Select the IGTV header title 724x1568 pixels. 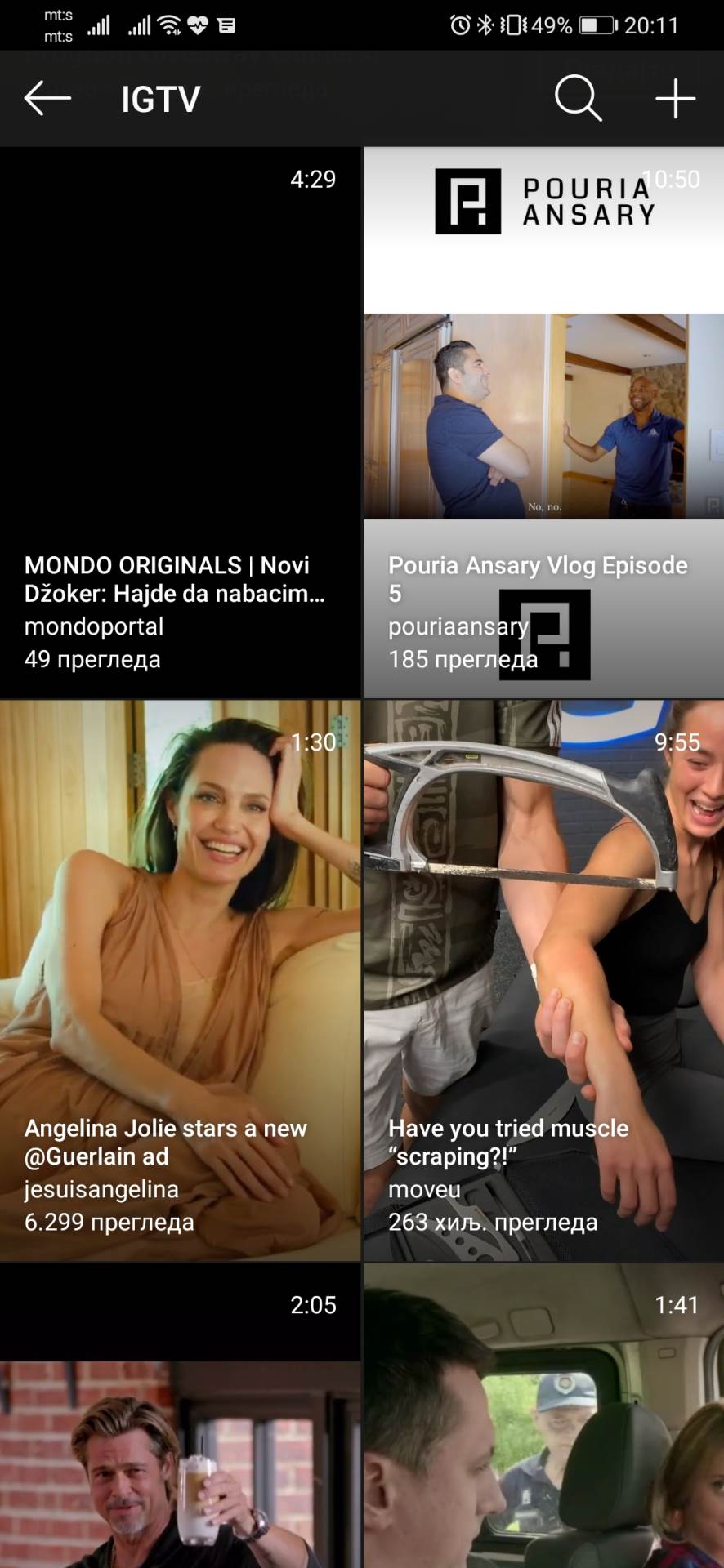pos(160,98)
